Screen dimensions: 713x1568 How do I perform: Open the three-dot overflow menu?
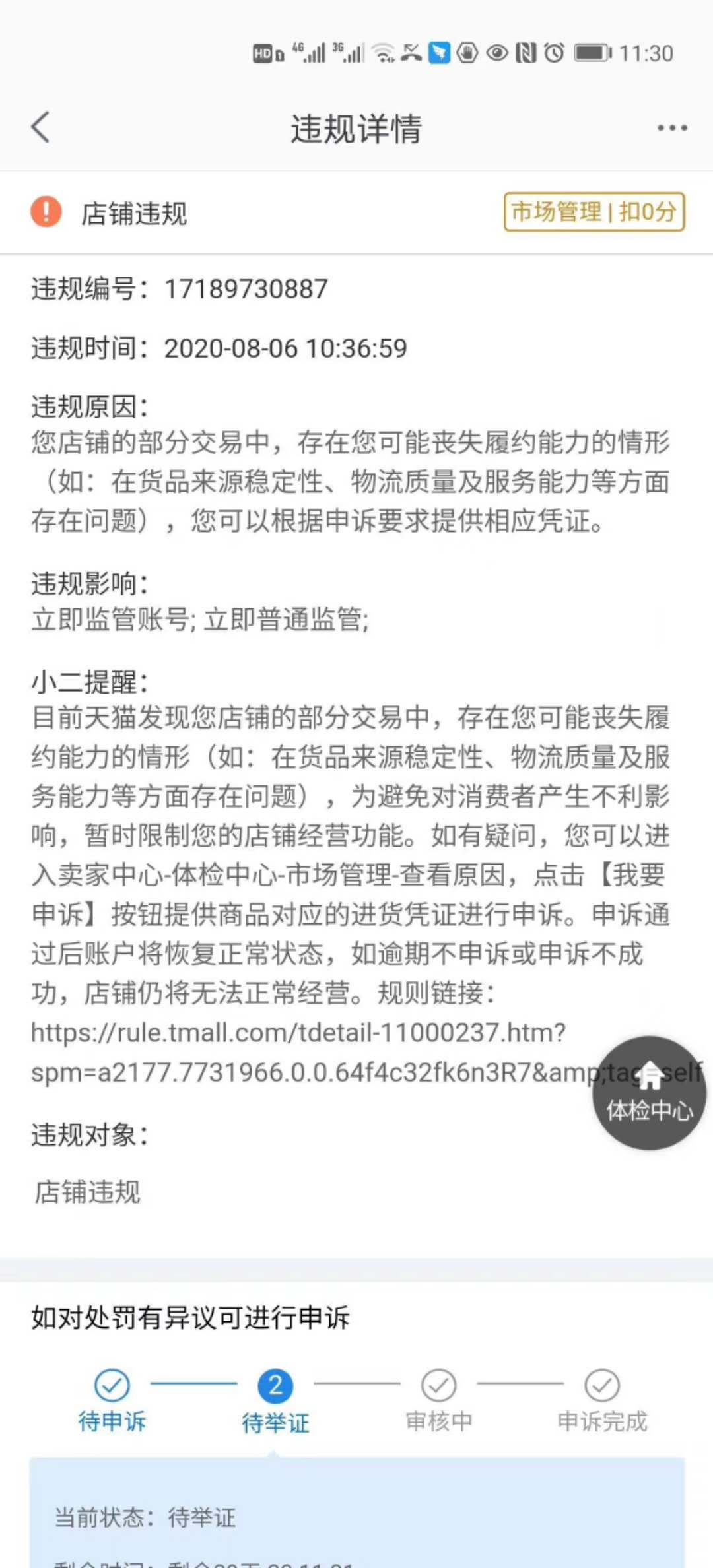pyautogui.click(x=672, y=128)
